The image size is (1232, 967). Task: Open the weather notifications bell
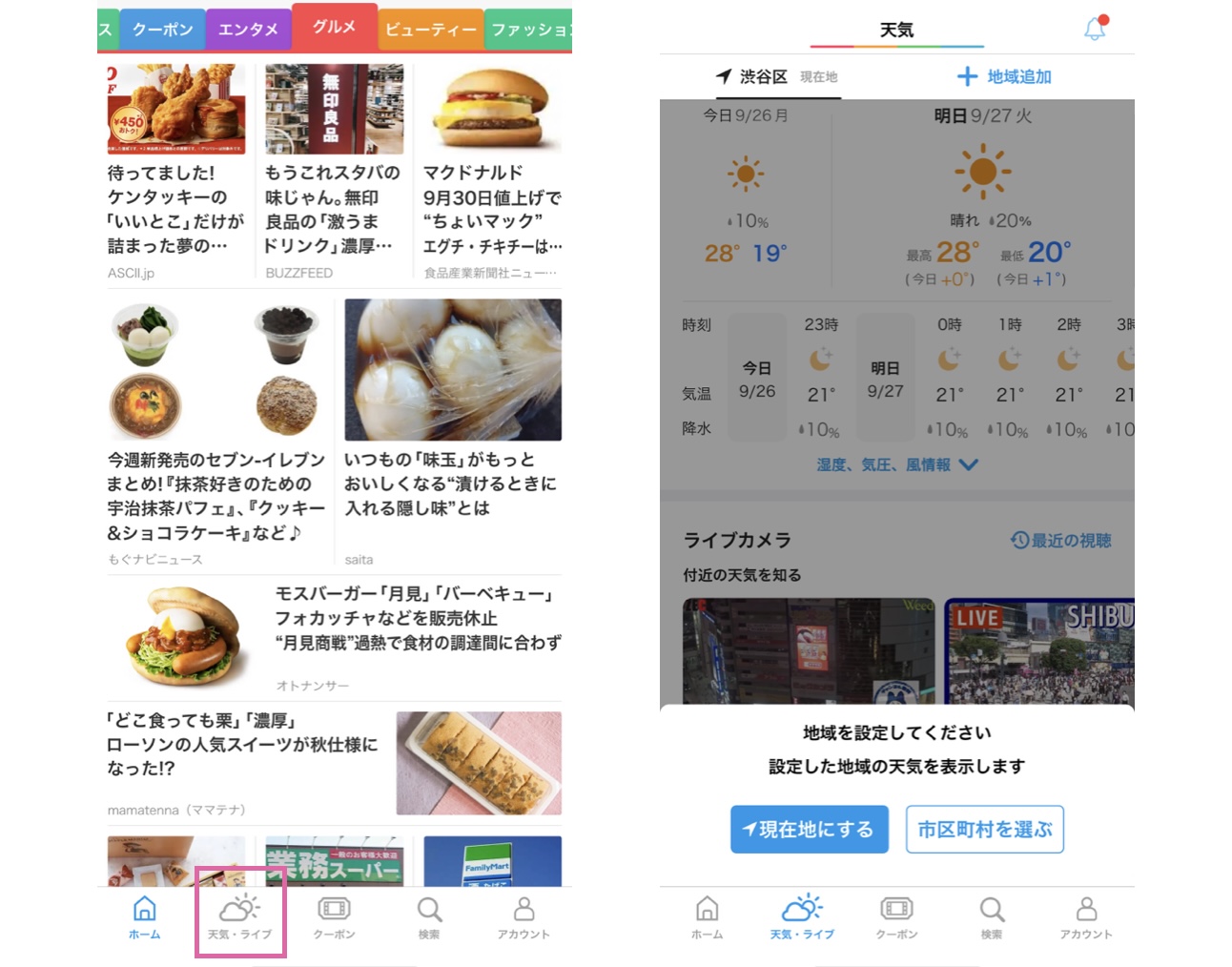point(1095,29)
